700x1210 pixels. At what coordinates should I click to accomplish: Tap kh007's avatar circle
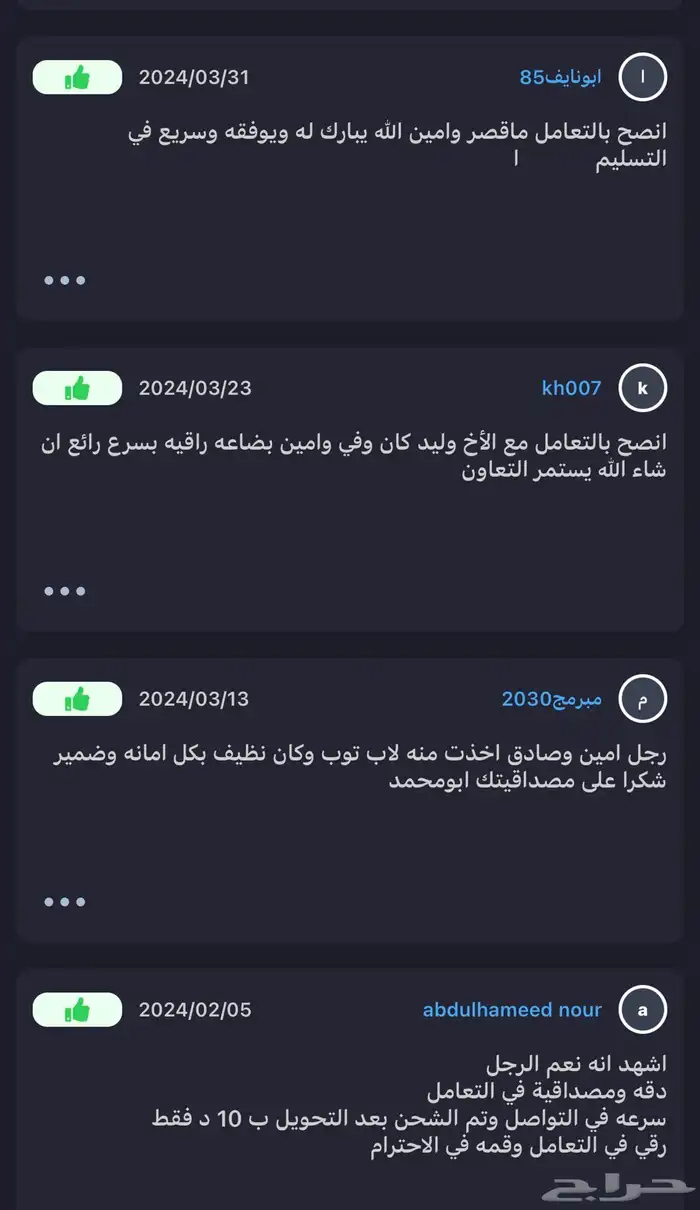[642, 388]
